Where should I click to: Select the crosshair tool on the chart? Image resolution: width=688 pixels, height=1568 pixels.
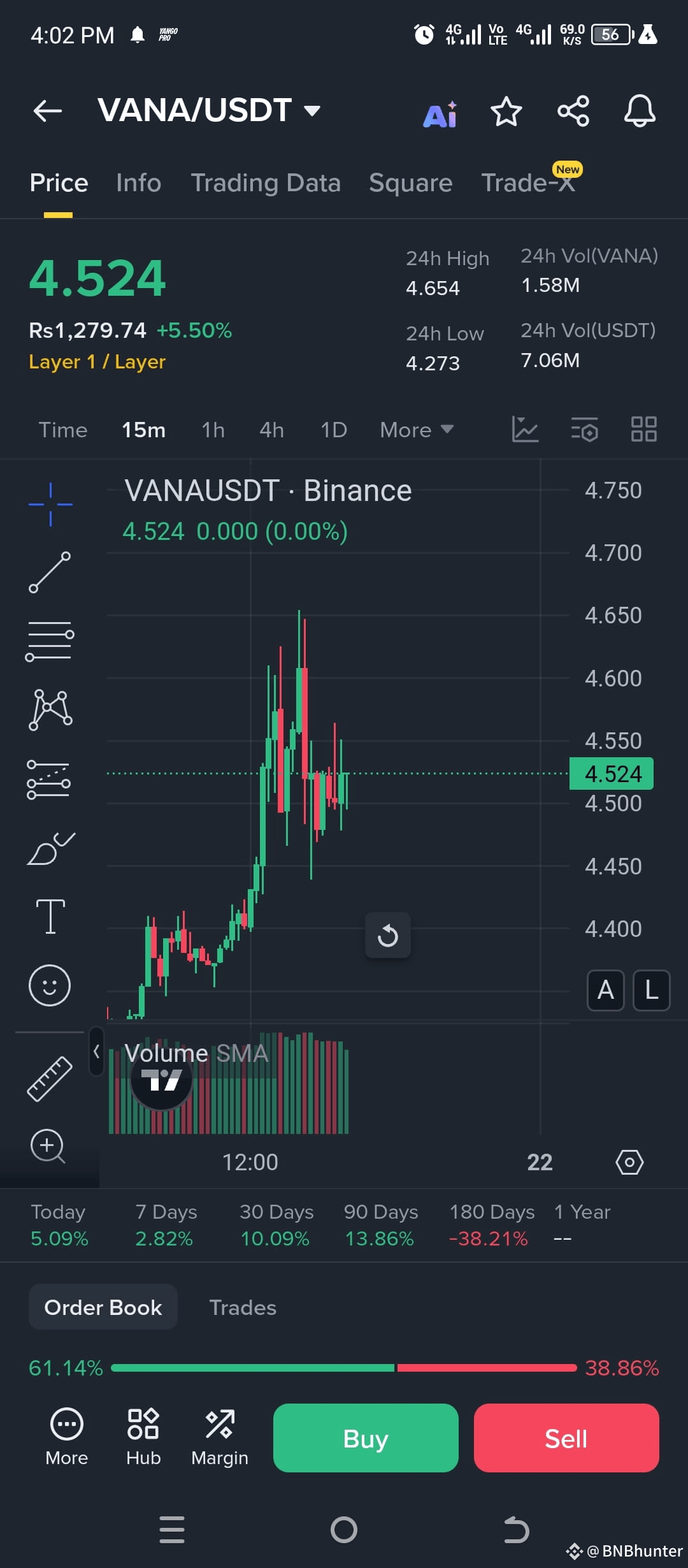click(50, 504)
